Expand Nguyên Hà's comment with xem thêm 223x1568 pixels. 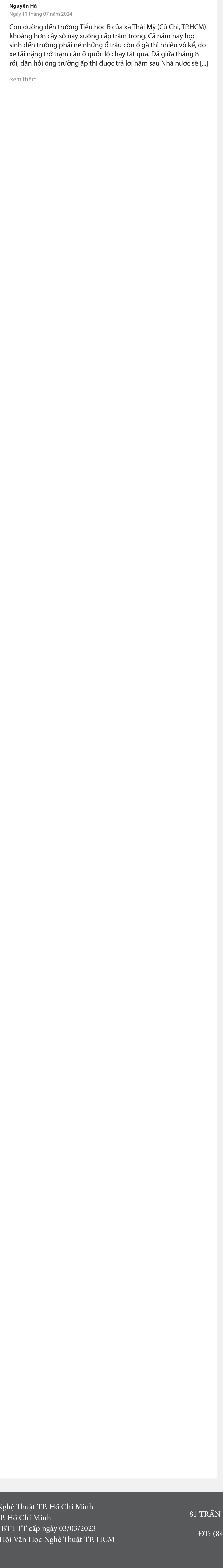pyautogui.click(x=23, y=79)
